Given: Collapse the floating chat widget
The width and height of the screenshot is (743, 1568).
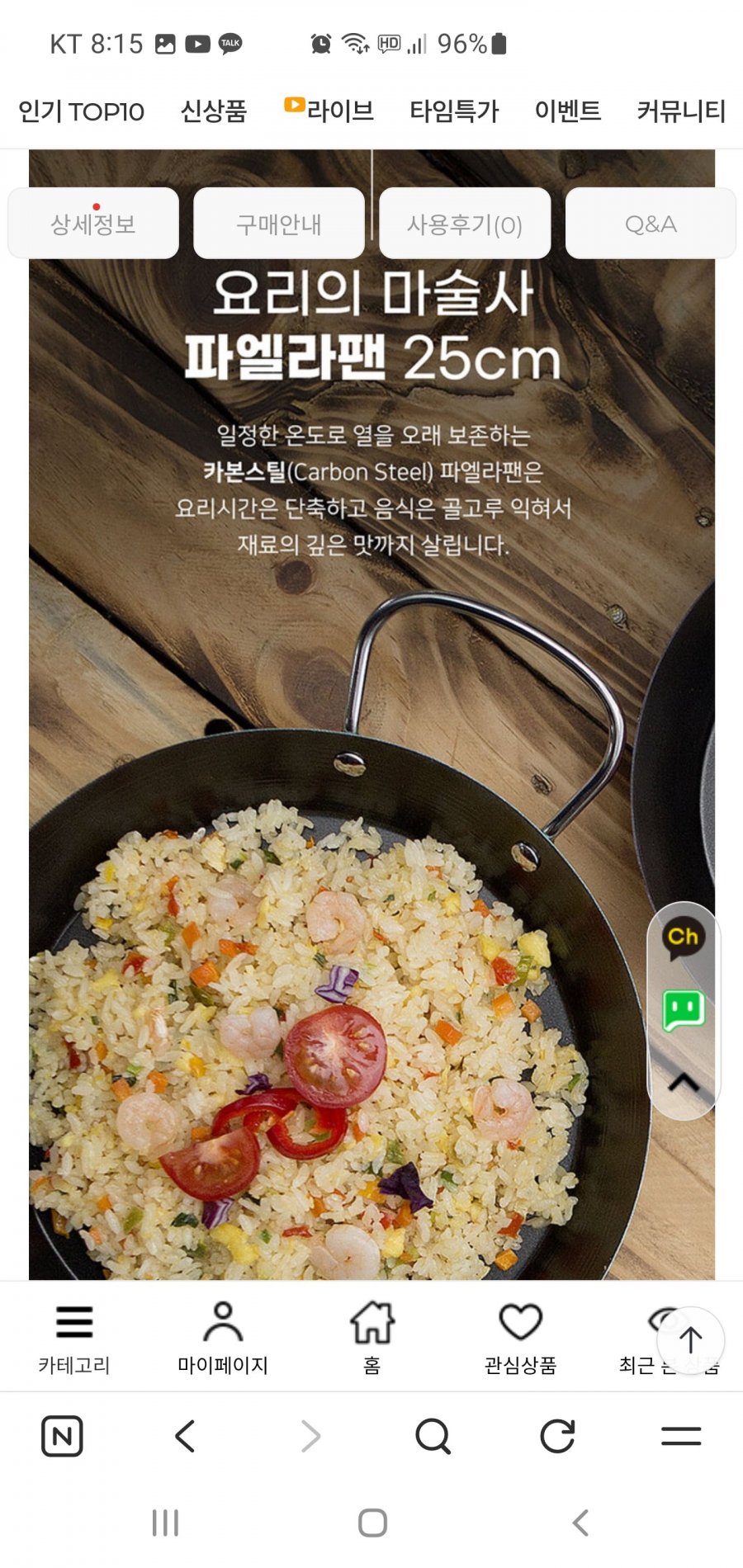Looking at the screenshot, I should click(x=684, y=1082).
